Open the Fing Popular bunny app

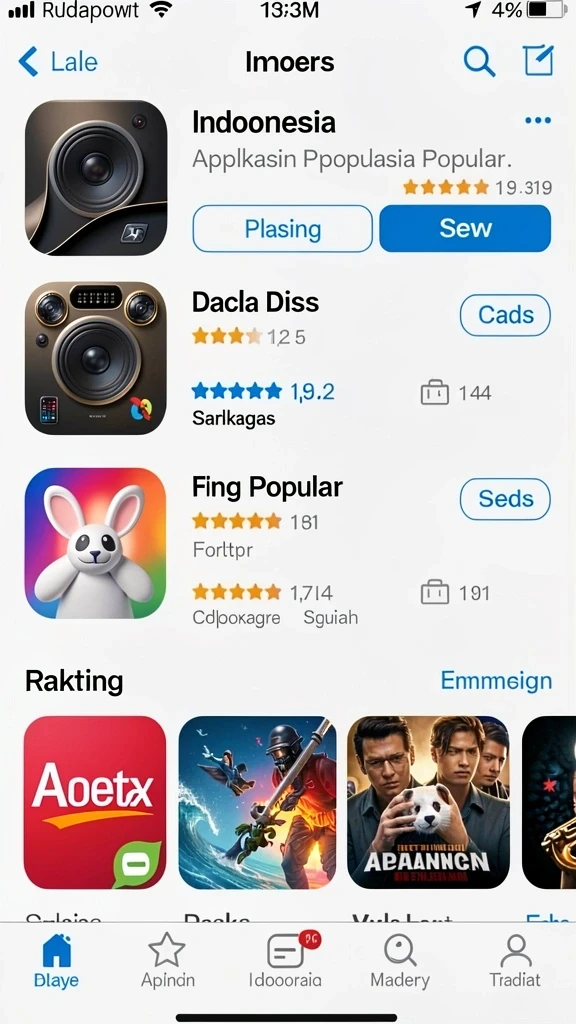pyautogui.click(x=96, y=543)
